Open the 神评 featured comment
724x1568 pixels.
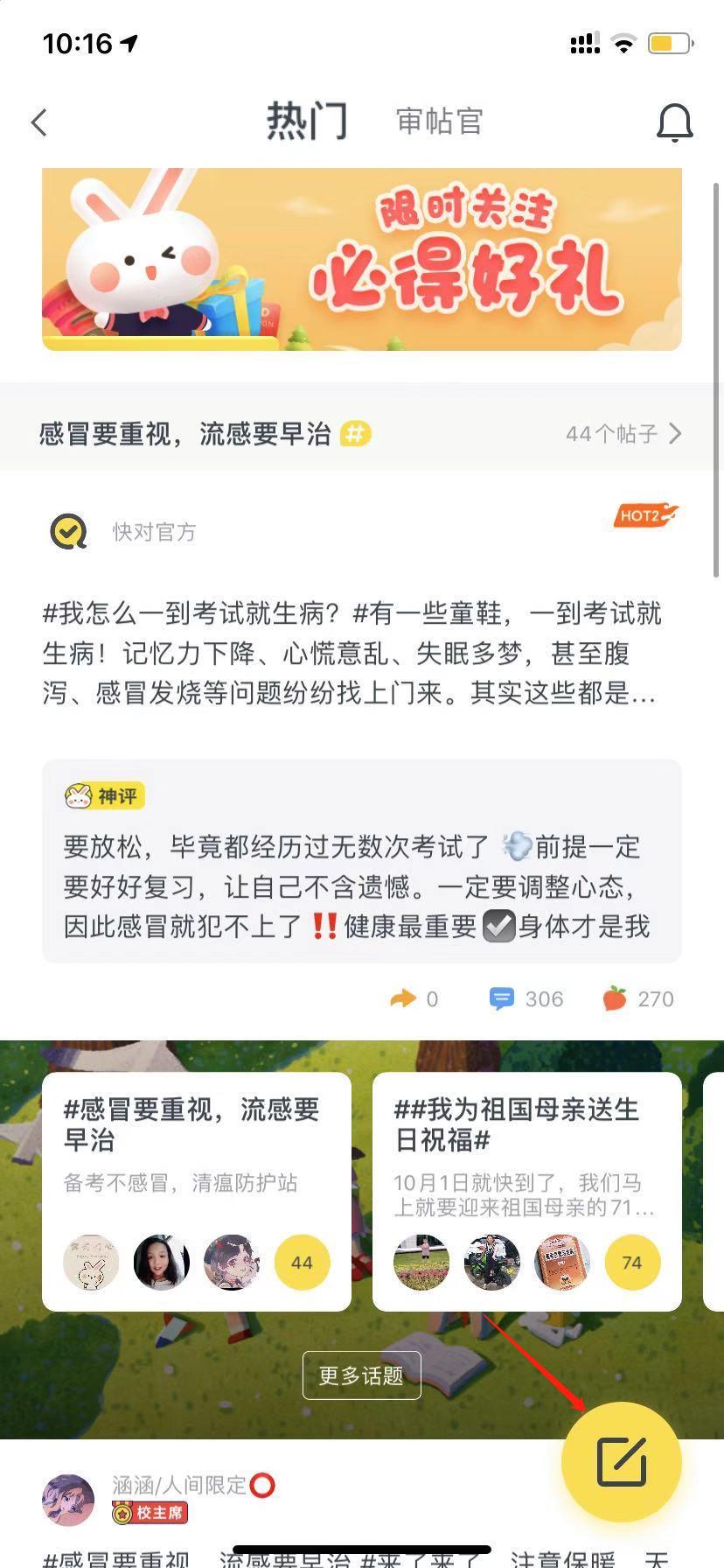tap(362, 862)
